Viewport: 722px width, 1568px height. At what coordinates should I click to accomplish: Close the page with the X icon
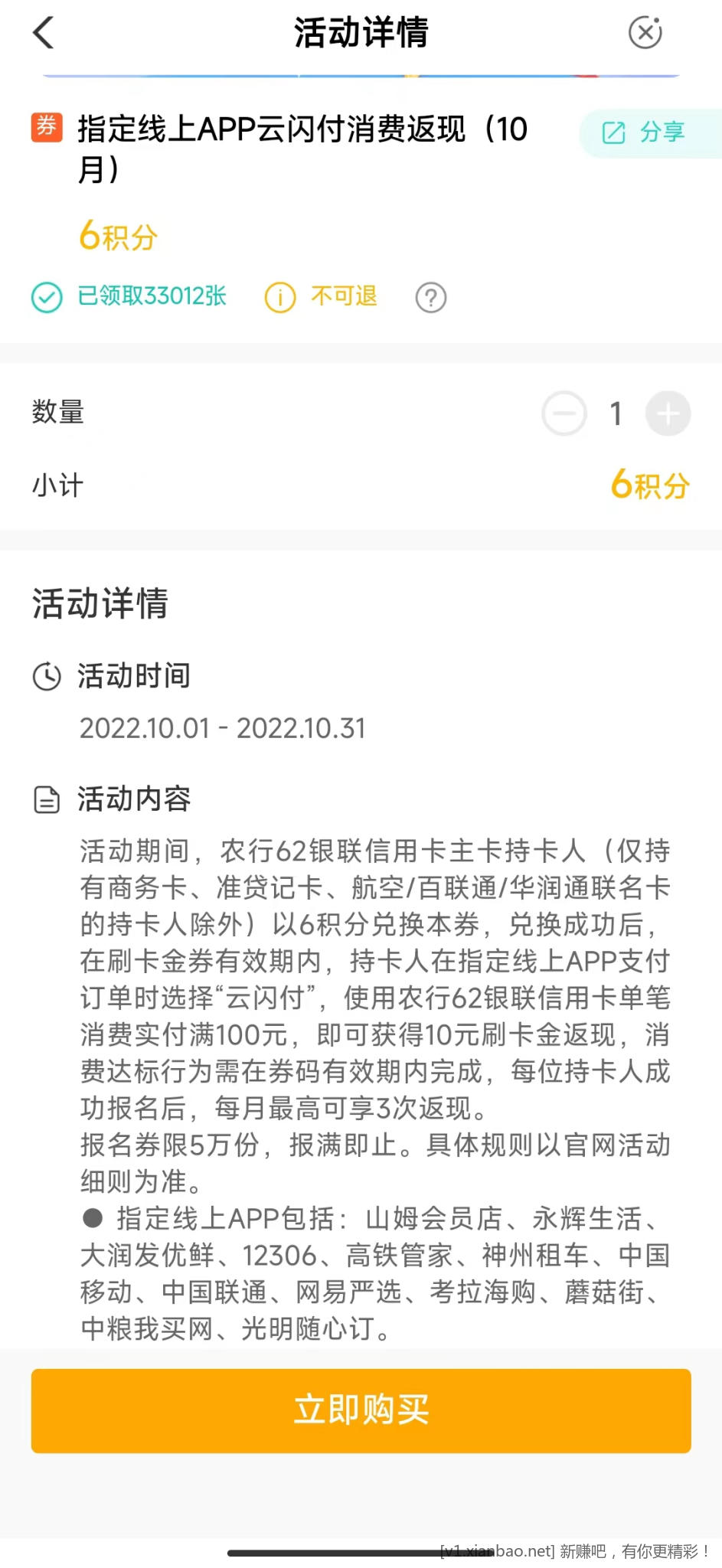645,32
